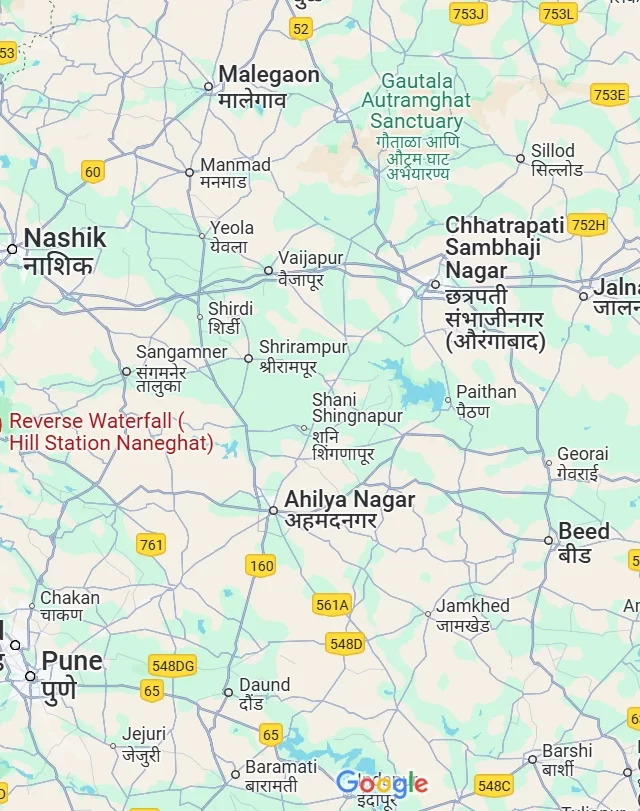Tap the Shirdi town label
The width and height of the screenshot is (640, 811).
[x=230, y=318]
